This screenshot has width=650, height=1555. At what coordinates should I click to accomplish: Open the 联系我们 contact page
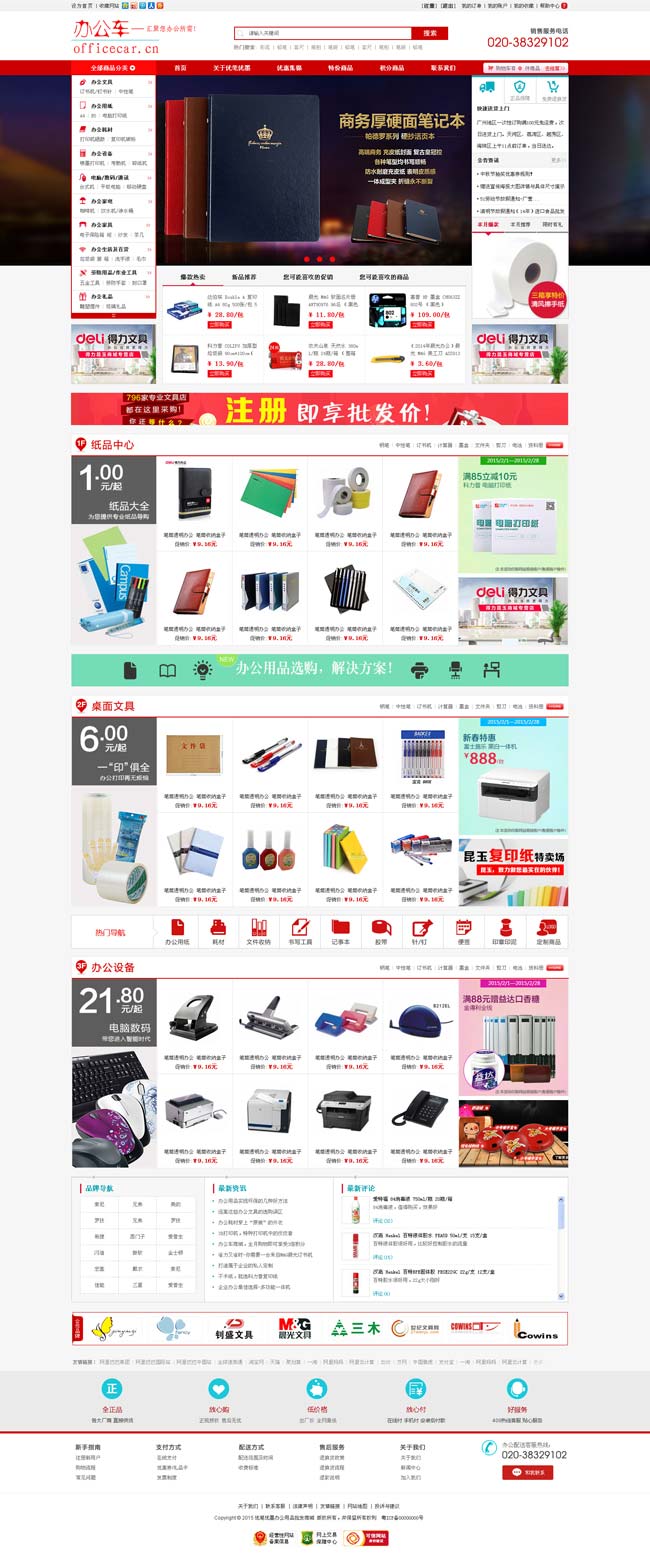tap(443, 68)
